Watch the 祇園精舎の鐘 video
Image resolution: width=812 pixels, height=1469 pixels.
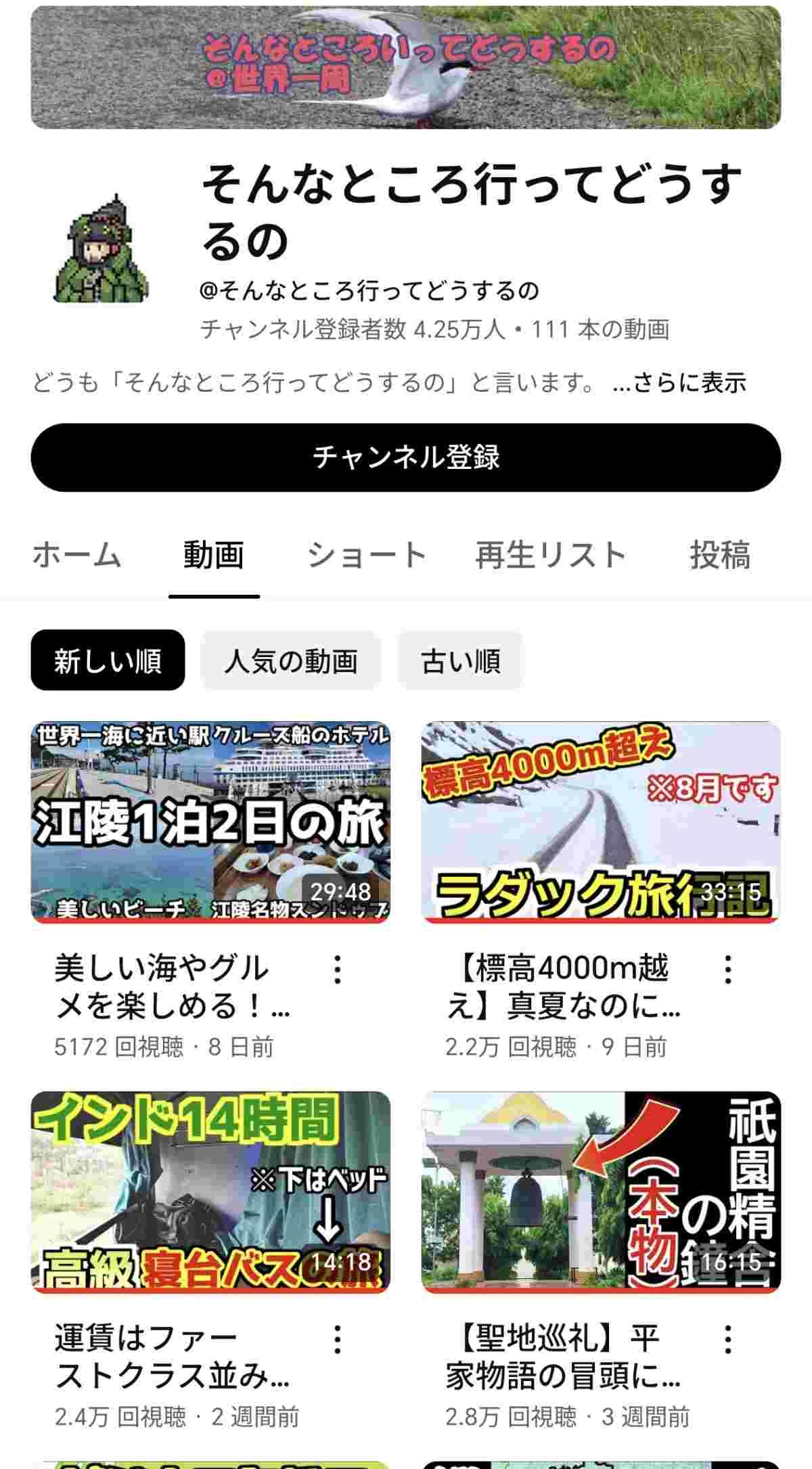tap(601, 1192)
